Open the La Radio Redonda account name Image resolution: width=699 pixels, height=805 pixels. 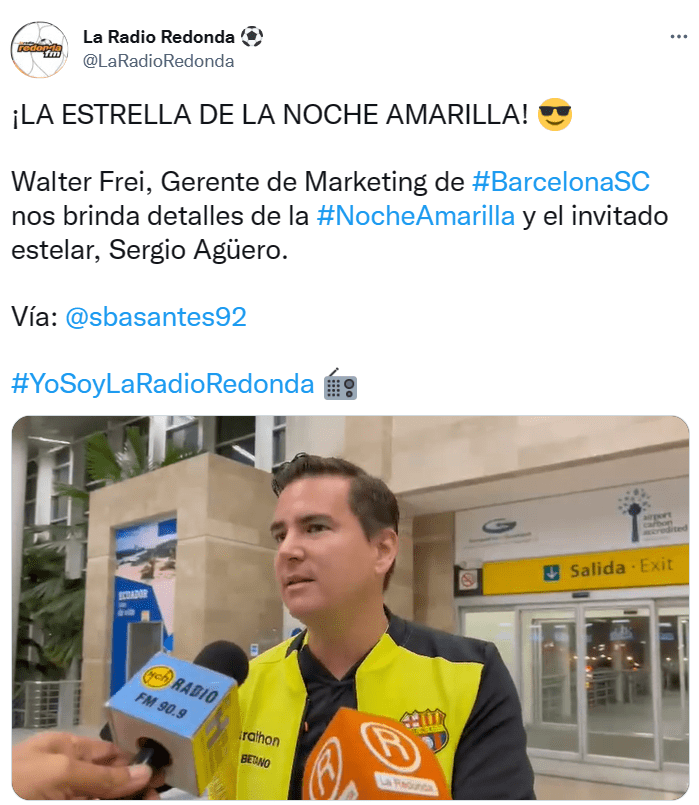click(160, 37)
